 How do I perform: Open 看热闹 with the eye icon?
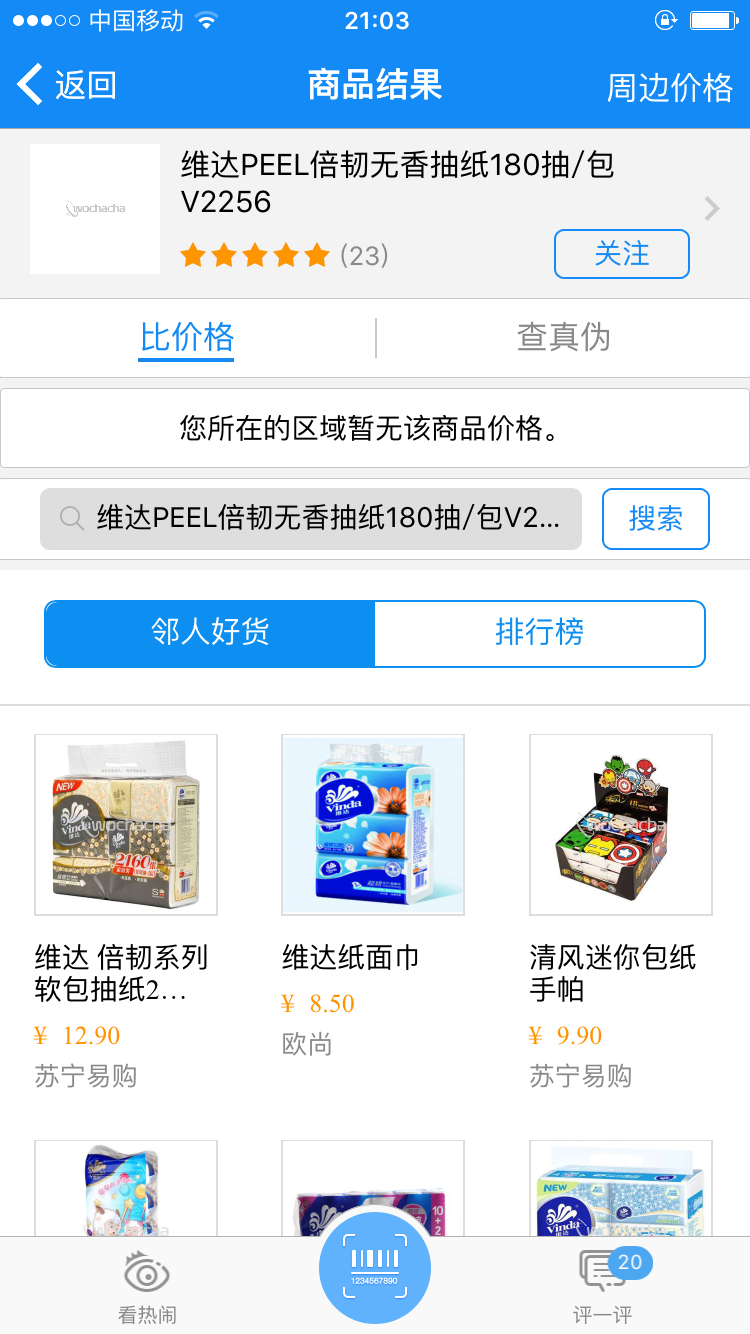146,1285
